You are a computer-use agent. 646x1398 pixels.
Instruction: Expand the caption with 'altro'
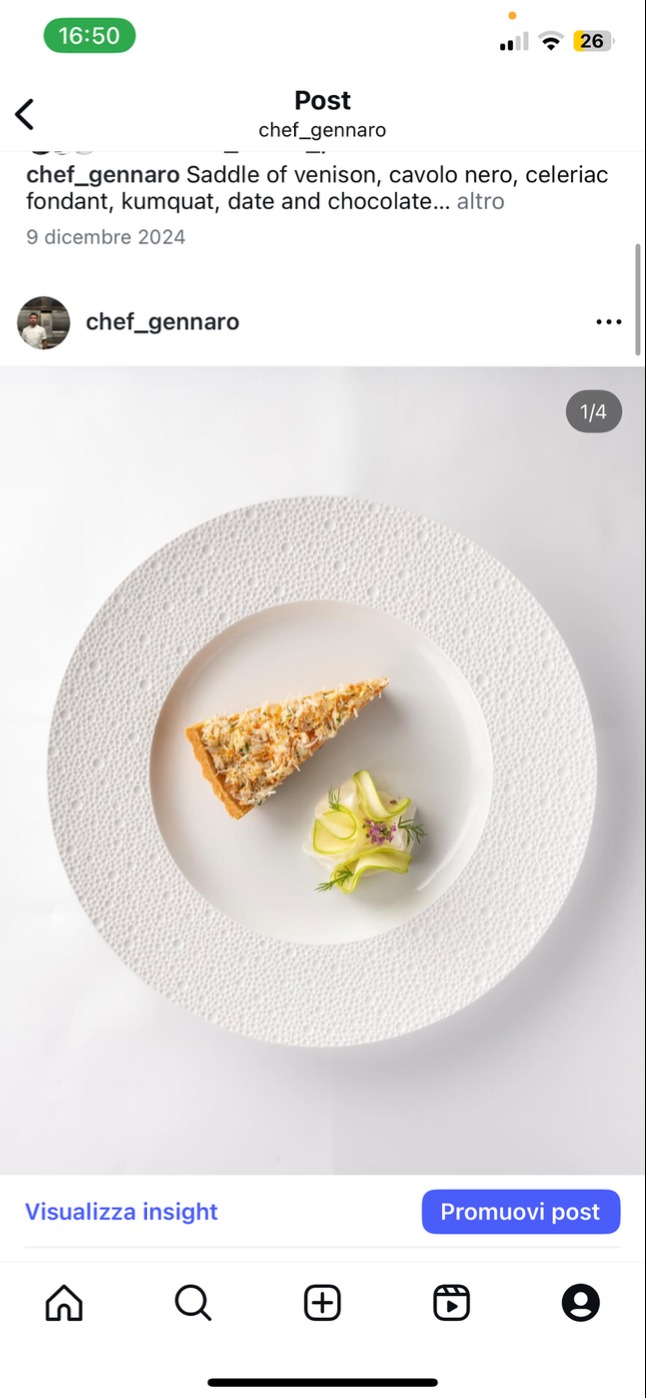(x=480, y=201)
